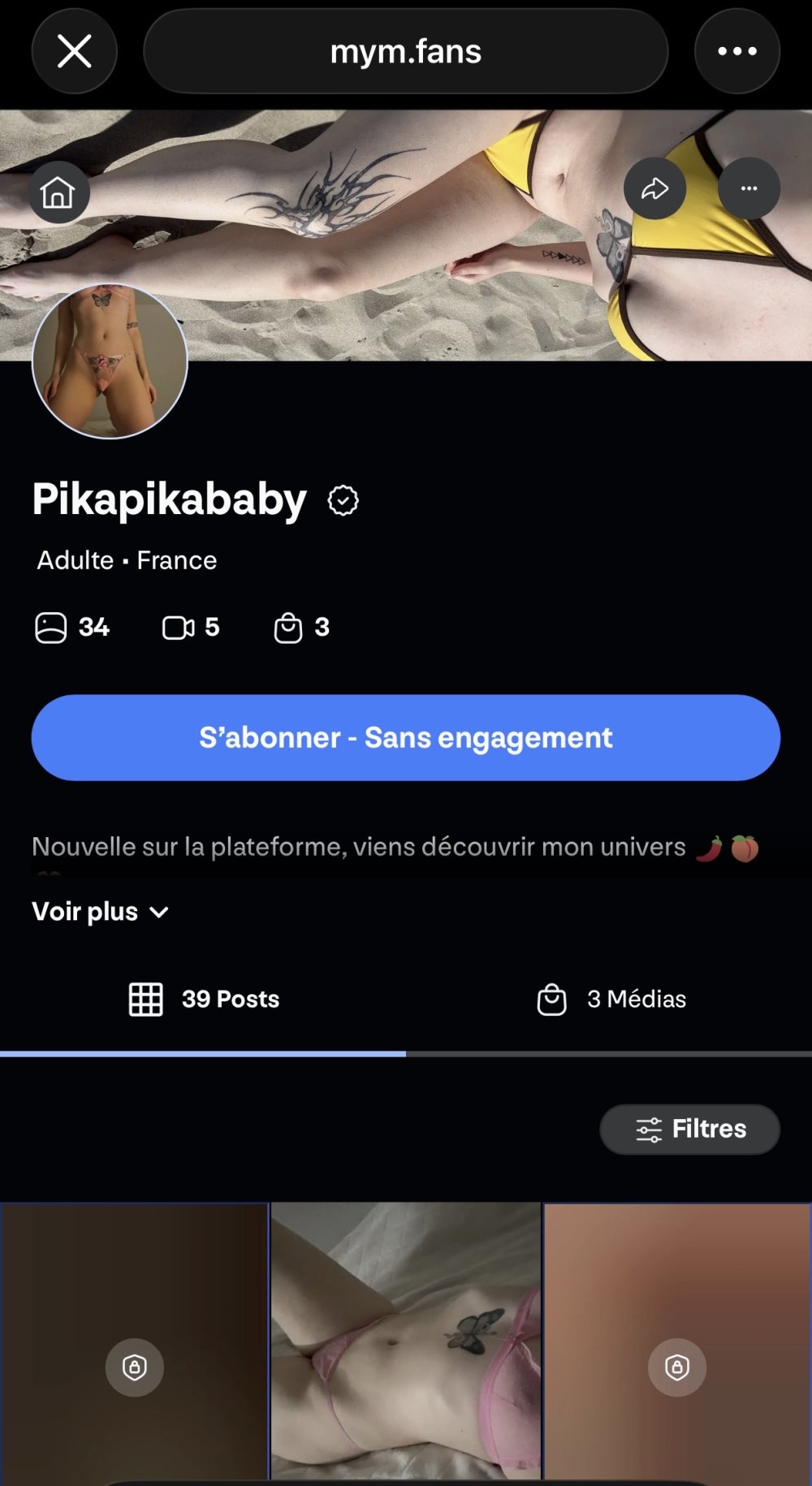Subscribe with S'abonner - Sans engagement
The width and height of the screenshot is (812, 1486).
(x=405, y=737)
